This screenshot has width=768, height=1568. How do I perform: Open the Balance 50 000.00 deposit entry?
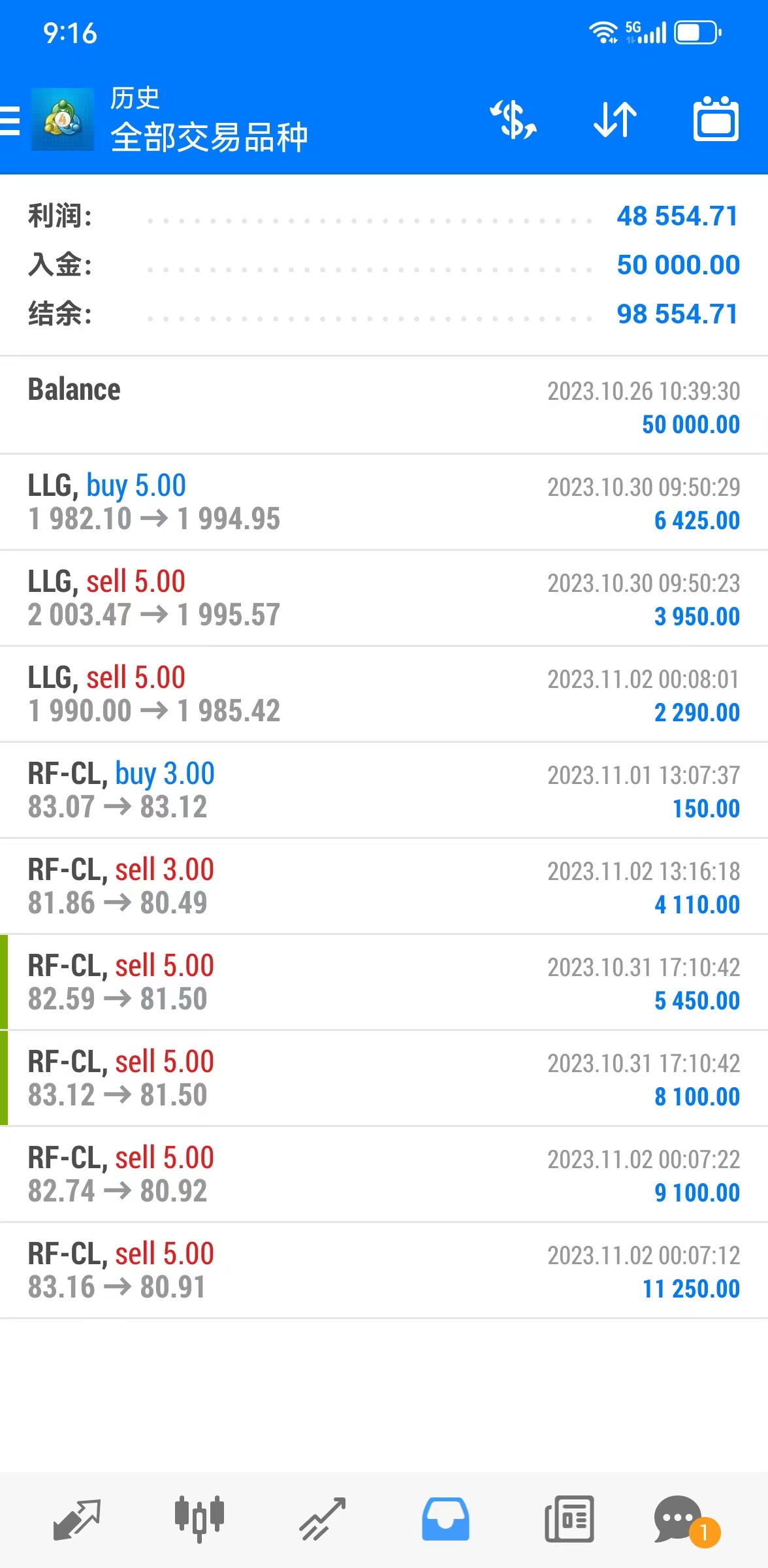(x=384, y=406)
